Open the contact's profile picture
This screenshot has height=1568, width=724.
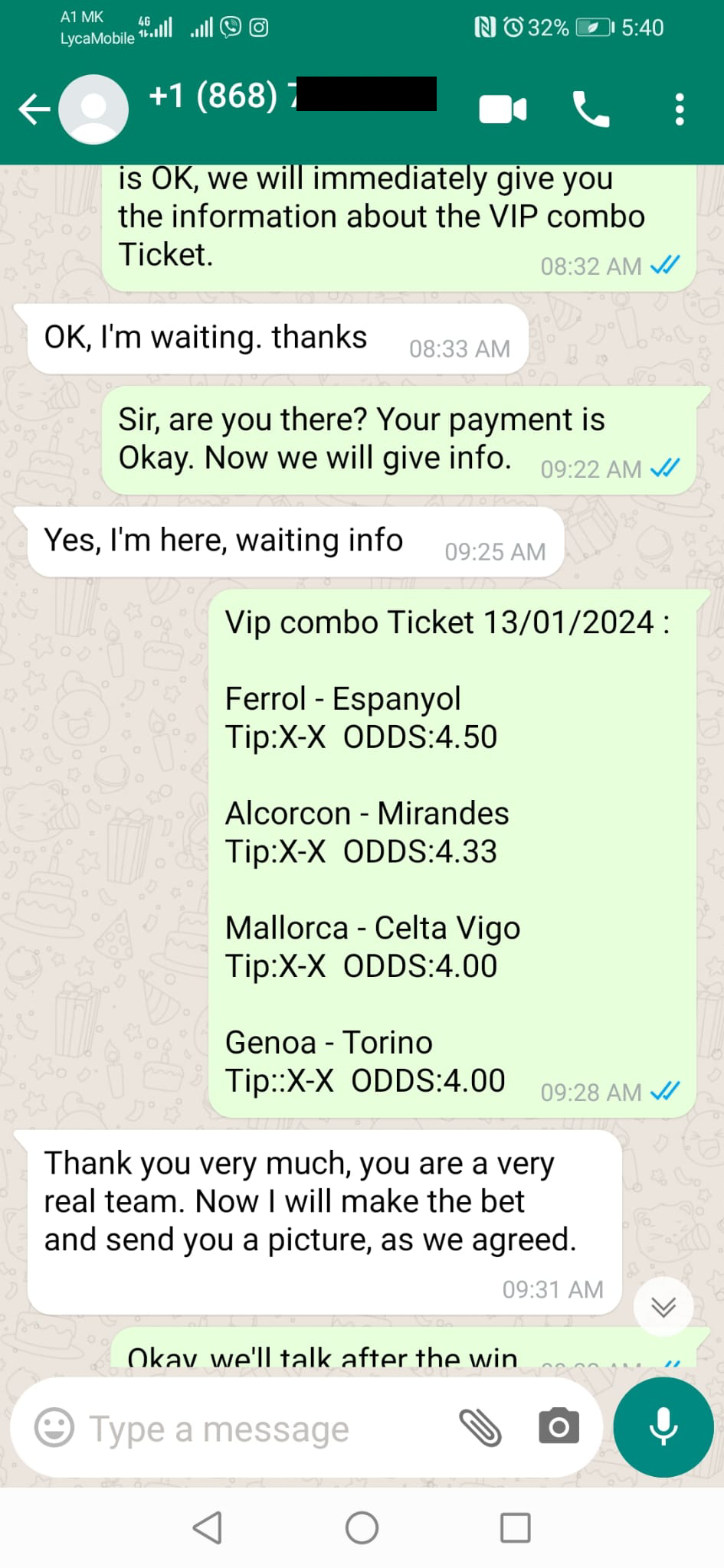pyautogui.click(x=93, y=109)
